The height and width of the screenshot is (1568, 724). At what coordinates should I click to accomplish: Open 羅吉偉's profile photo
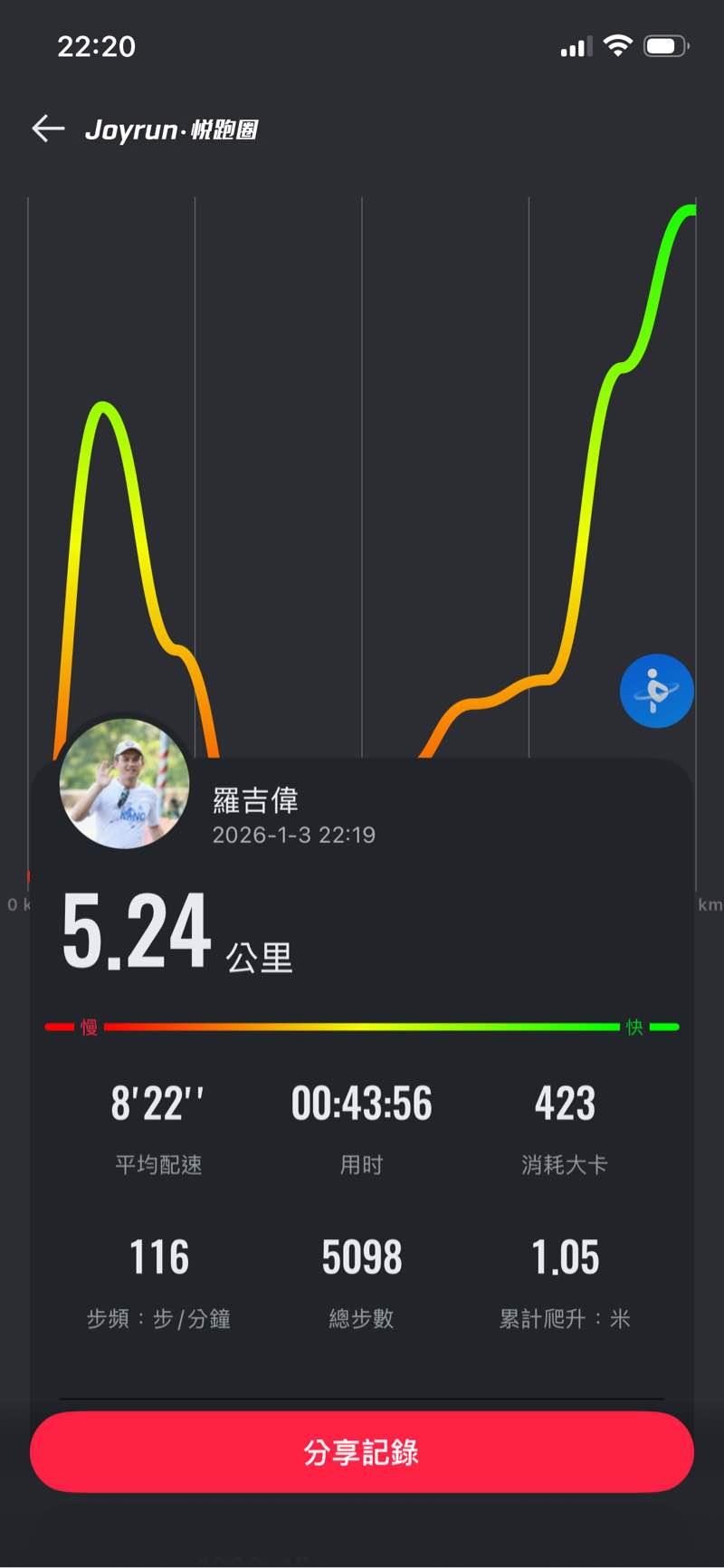(x=124, y=784)
